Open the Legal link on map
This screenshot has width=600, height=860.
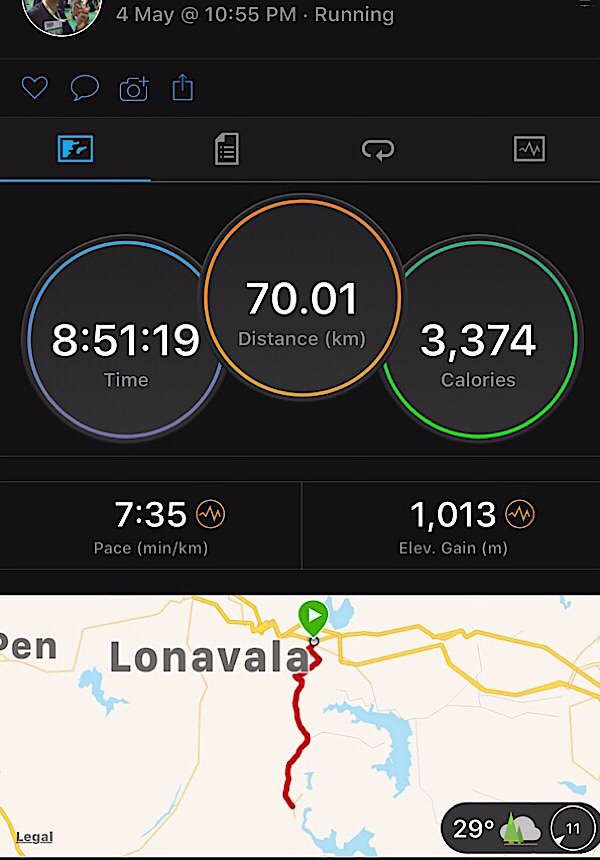[34, 837]
